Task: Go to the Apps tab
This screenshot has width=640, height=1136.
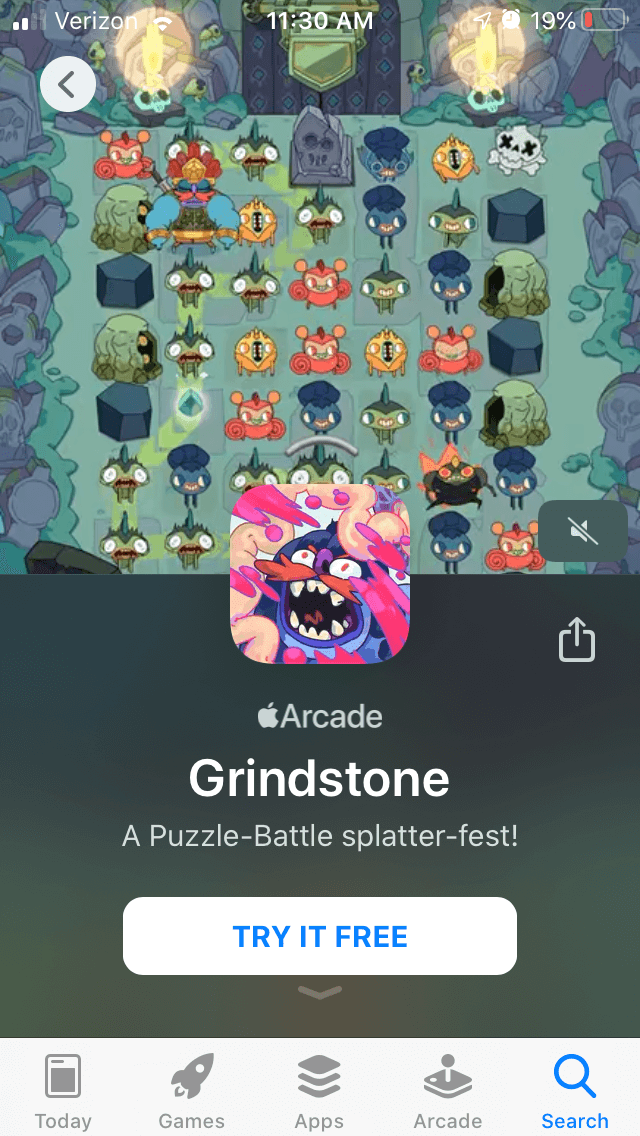Action: [319, 1092]
